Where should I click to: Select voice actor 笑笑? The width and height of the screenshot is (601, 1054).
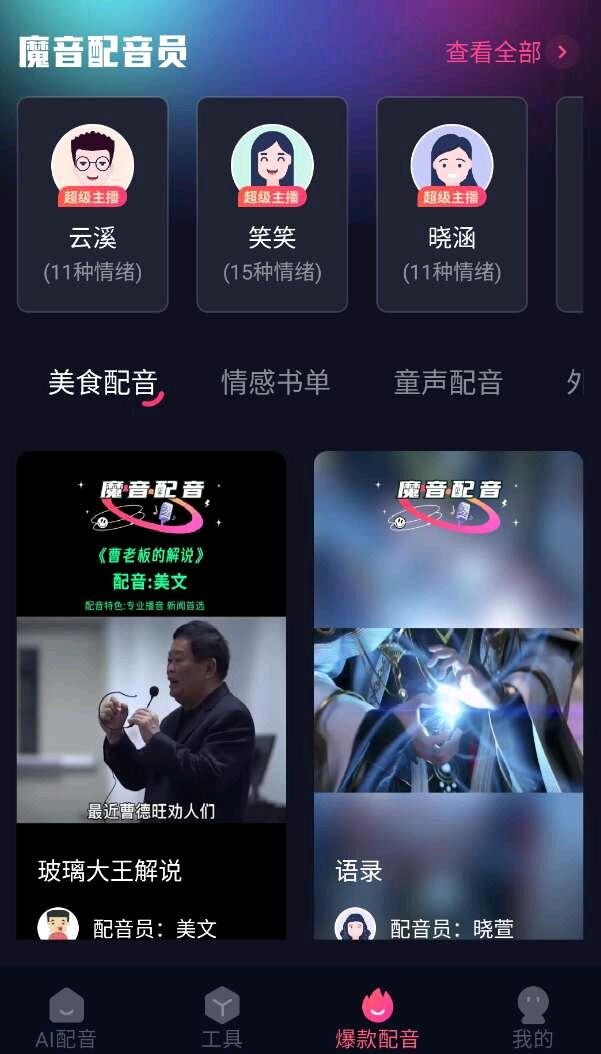click(x=272, y=204)
